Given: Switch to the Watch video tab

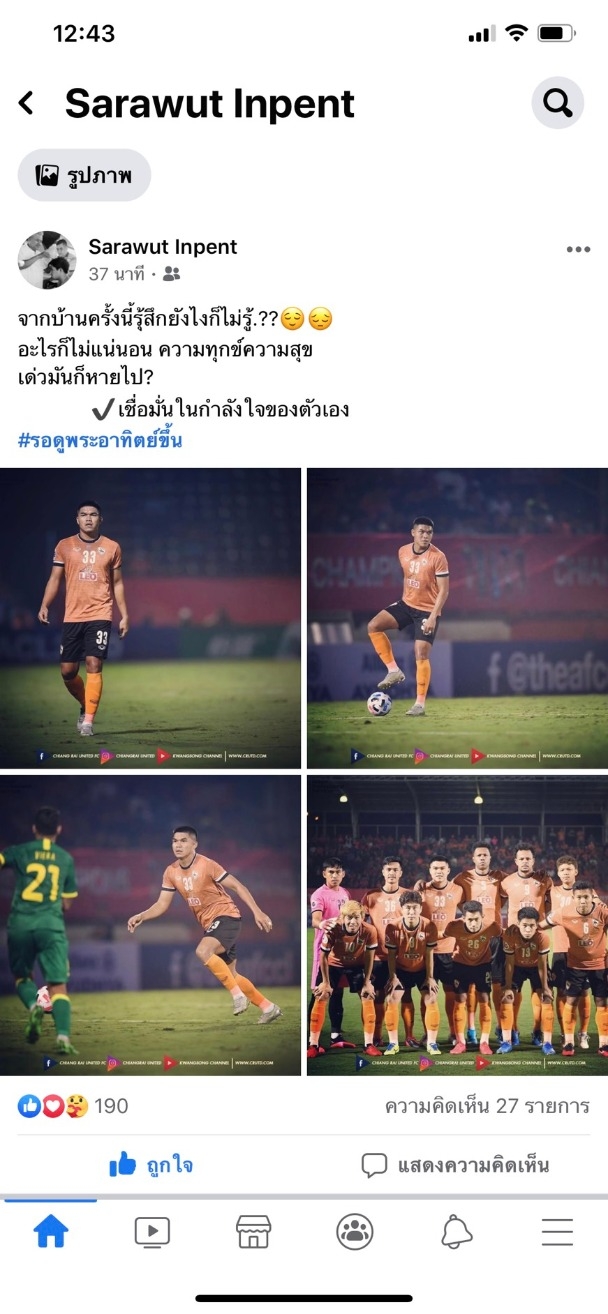Looking at the screenshot, I should 152,1232.
